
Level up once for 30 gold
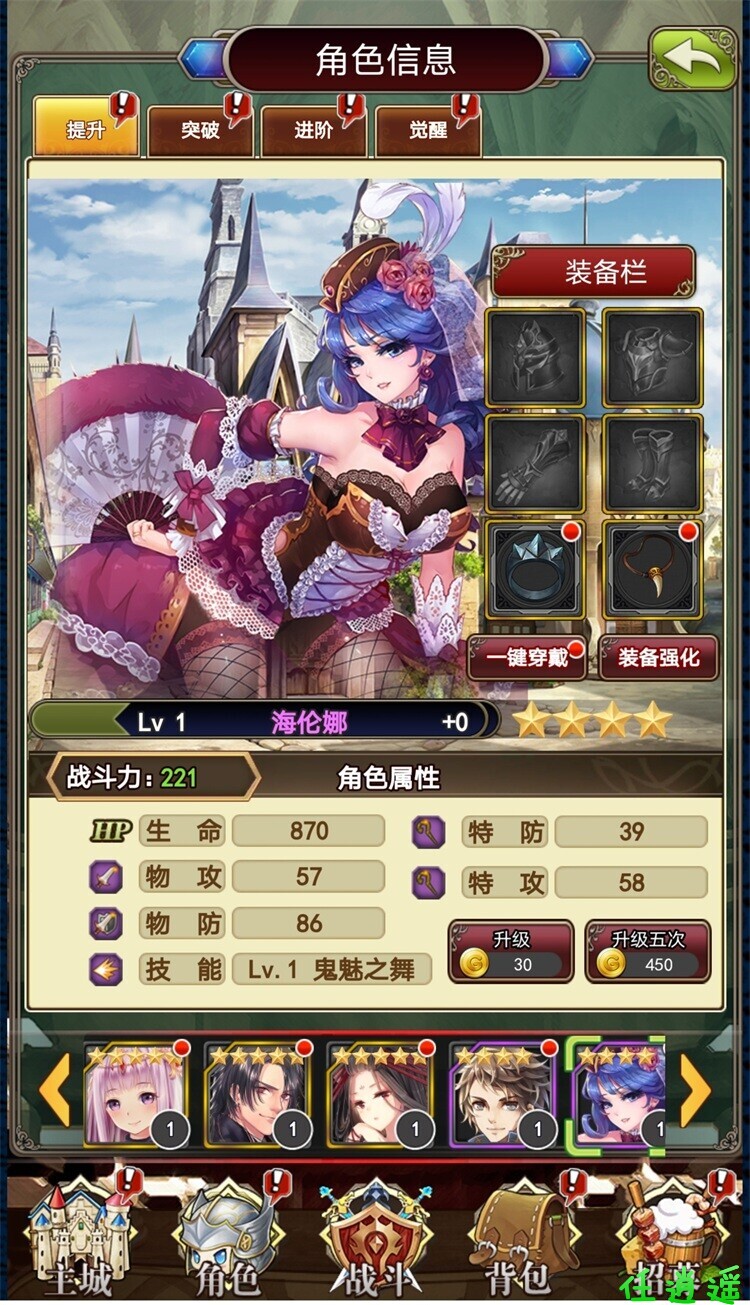pos(511,952)
